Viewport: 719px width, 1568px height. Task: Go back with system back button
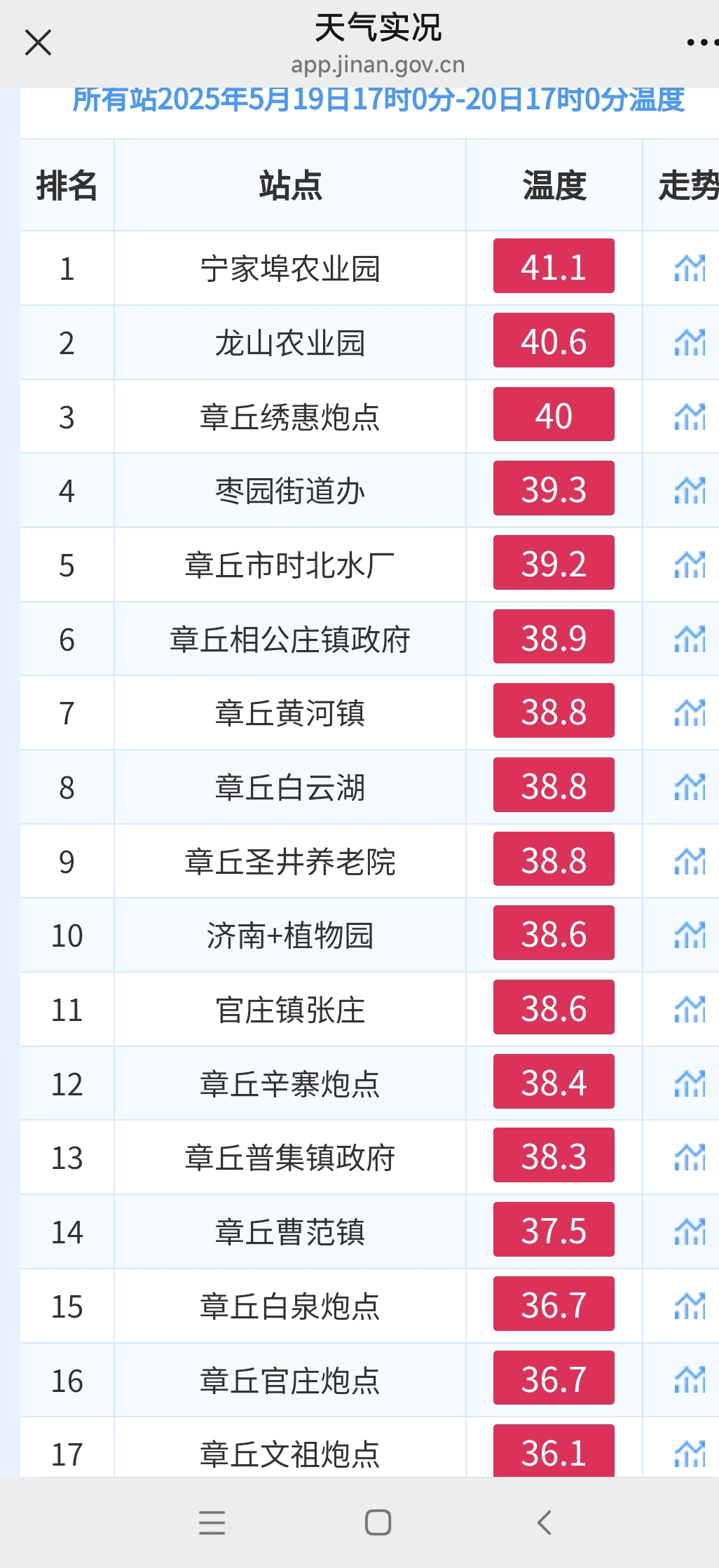tap(545, 1522)
